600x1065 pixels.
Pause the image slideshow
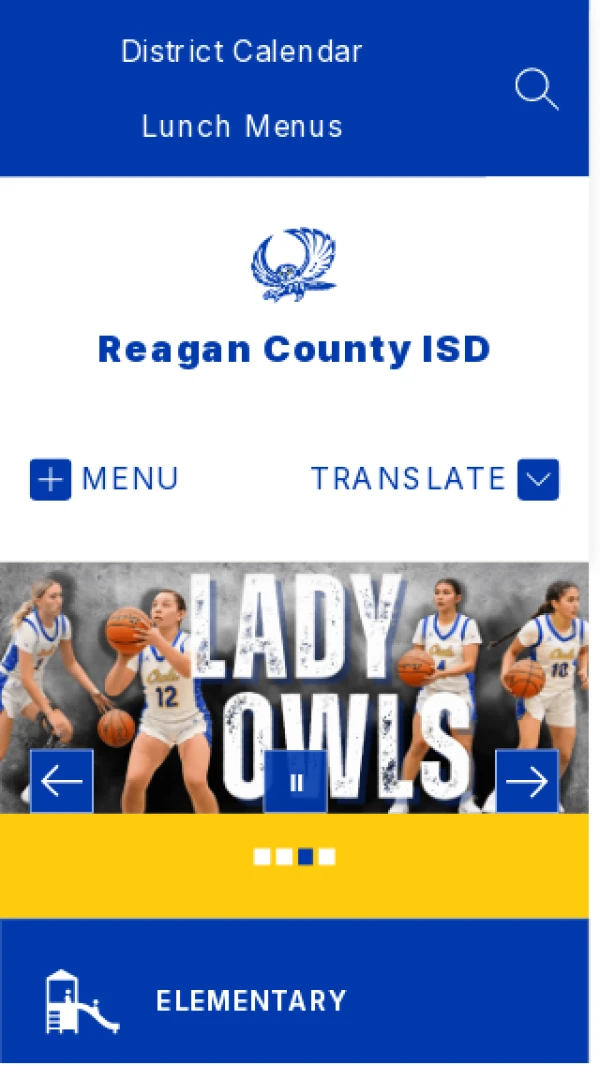tap(296, 782)
